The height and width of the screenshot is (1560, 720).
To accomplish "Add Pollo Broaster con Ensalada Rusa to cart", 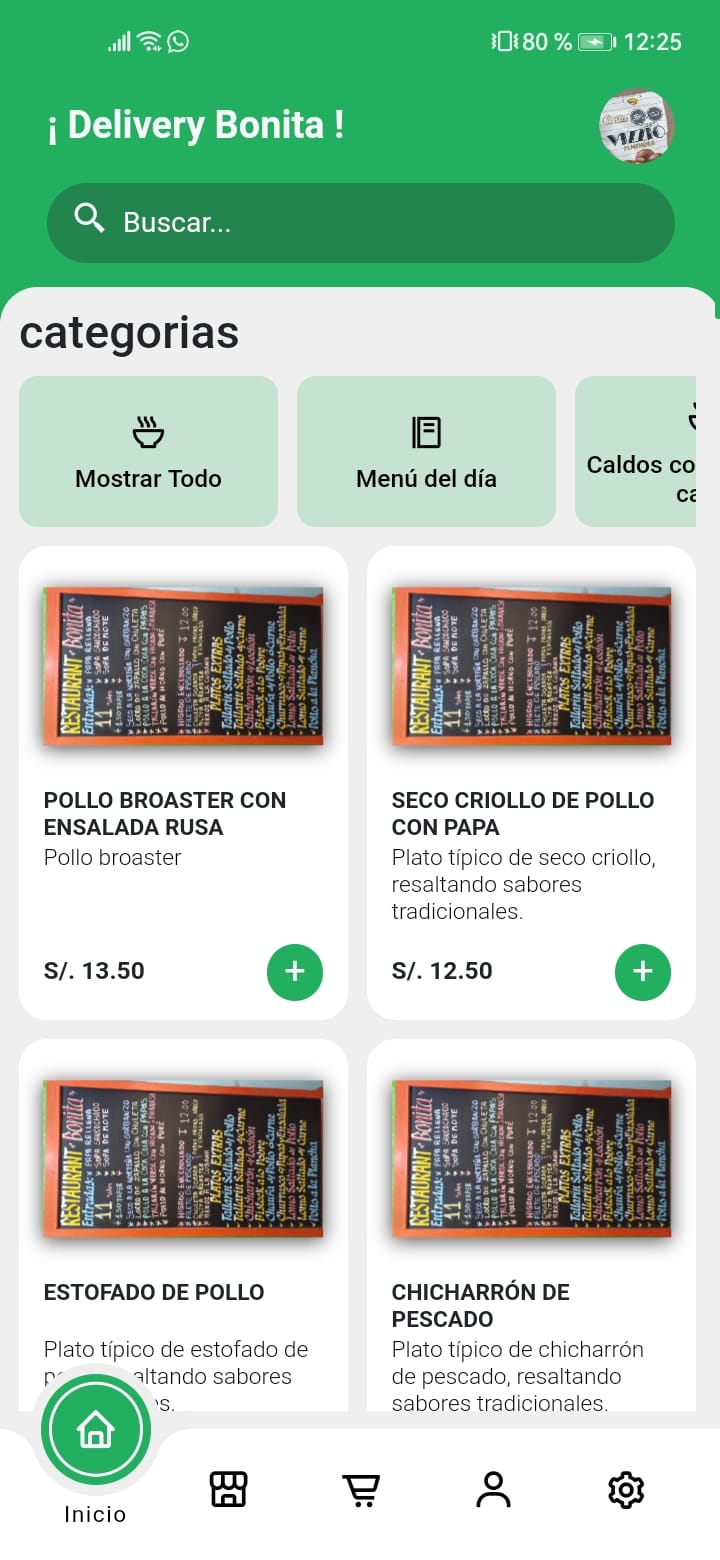I will [295, 972].
